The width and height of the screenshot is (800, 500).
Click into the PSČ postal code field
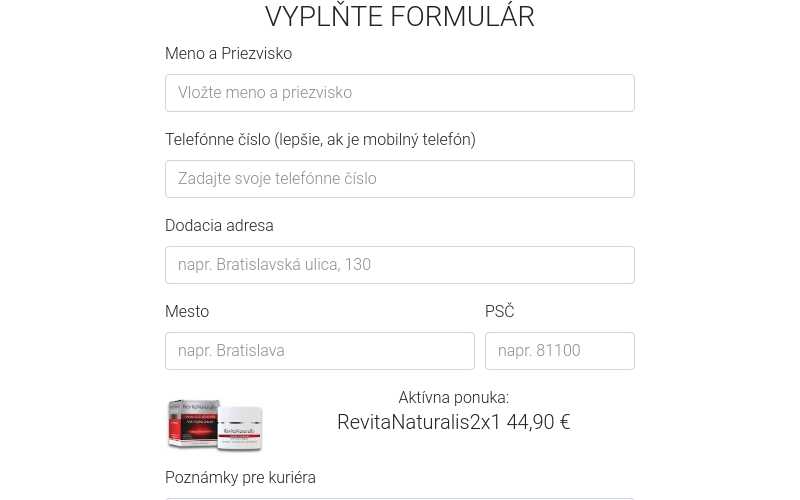coord(559,351)
